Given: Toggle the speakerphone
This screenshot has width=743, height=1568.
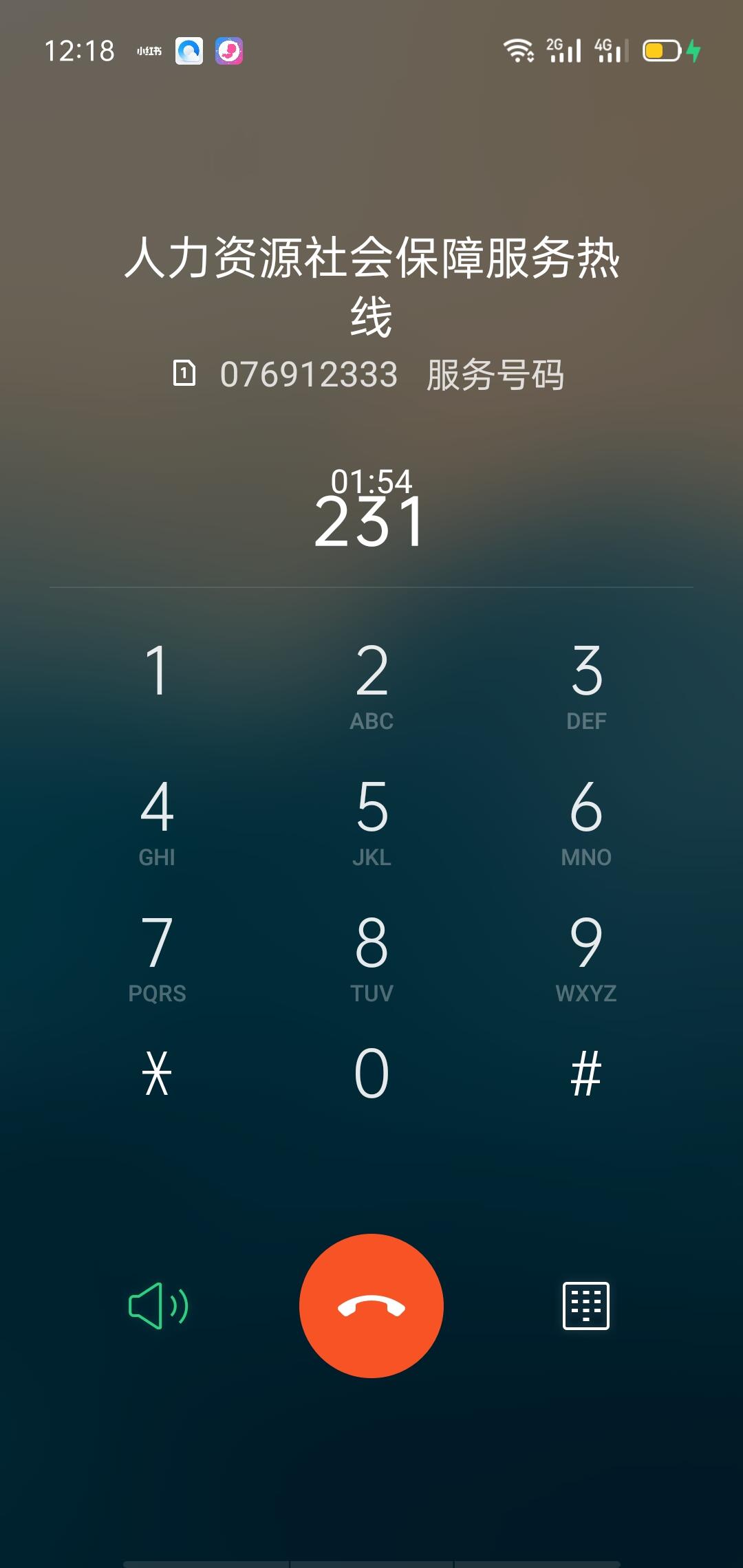Looking at the screenshot, I should (x=158, y=1305).
